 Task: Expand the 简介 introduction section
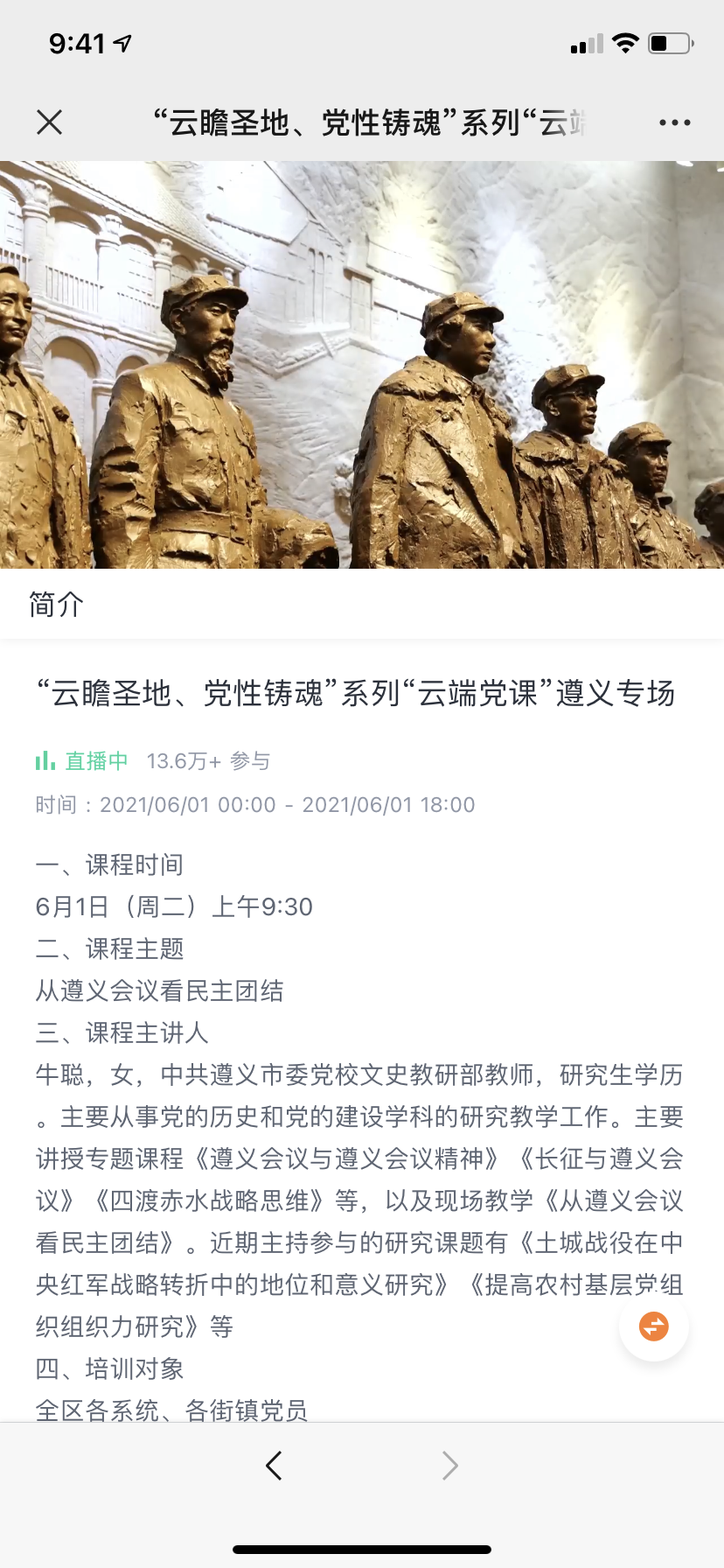point(54,604)
